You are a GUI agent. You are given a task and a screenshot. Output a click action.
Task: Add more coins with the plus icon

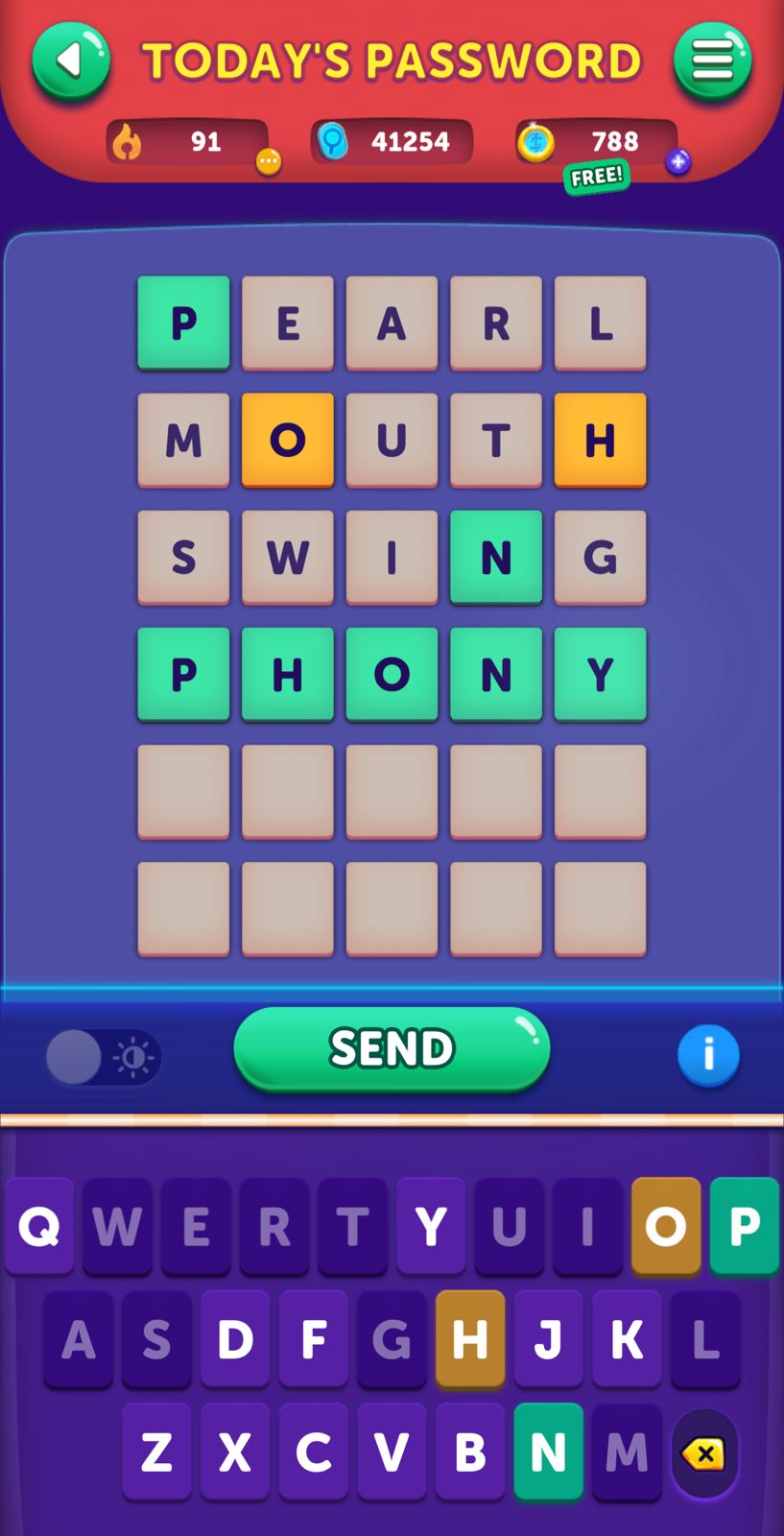tap(677, 162)
